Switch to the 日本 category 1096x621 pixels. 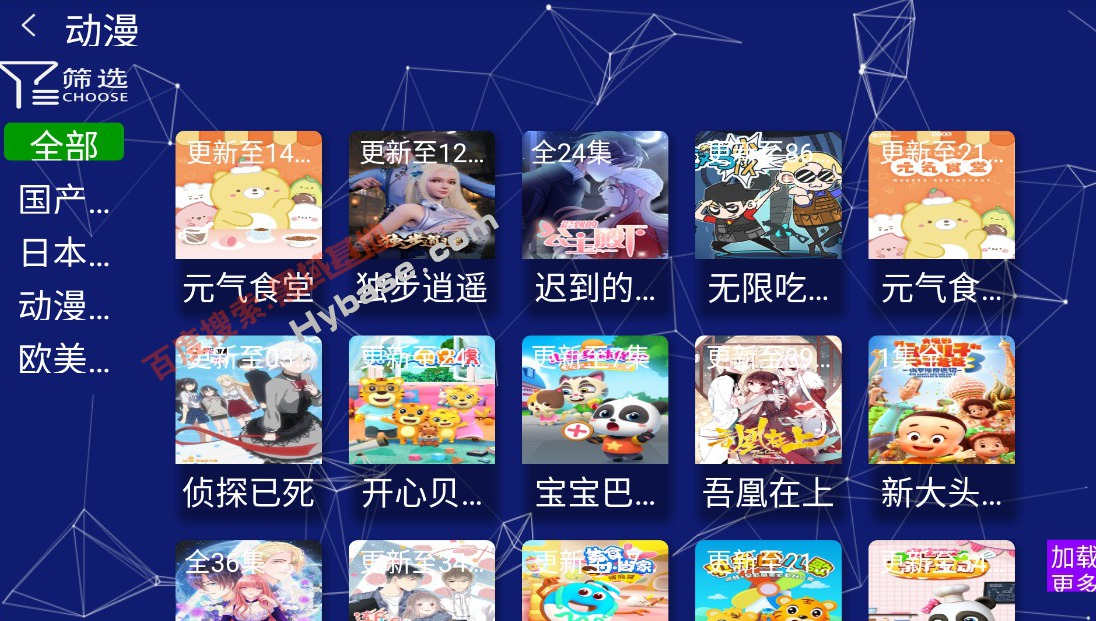(64, 253)
